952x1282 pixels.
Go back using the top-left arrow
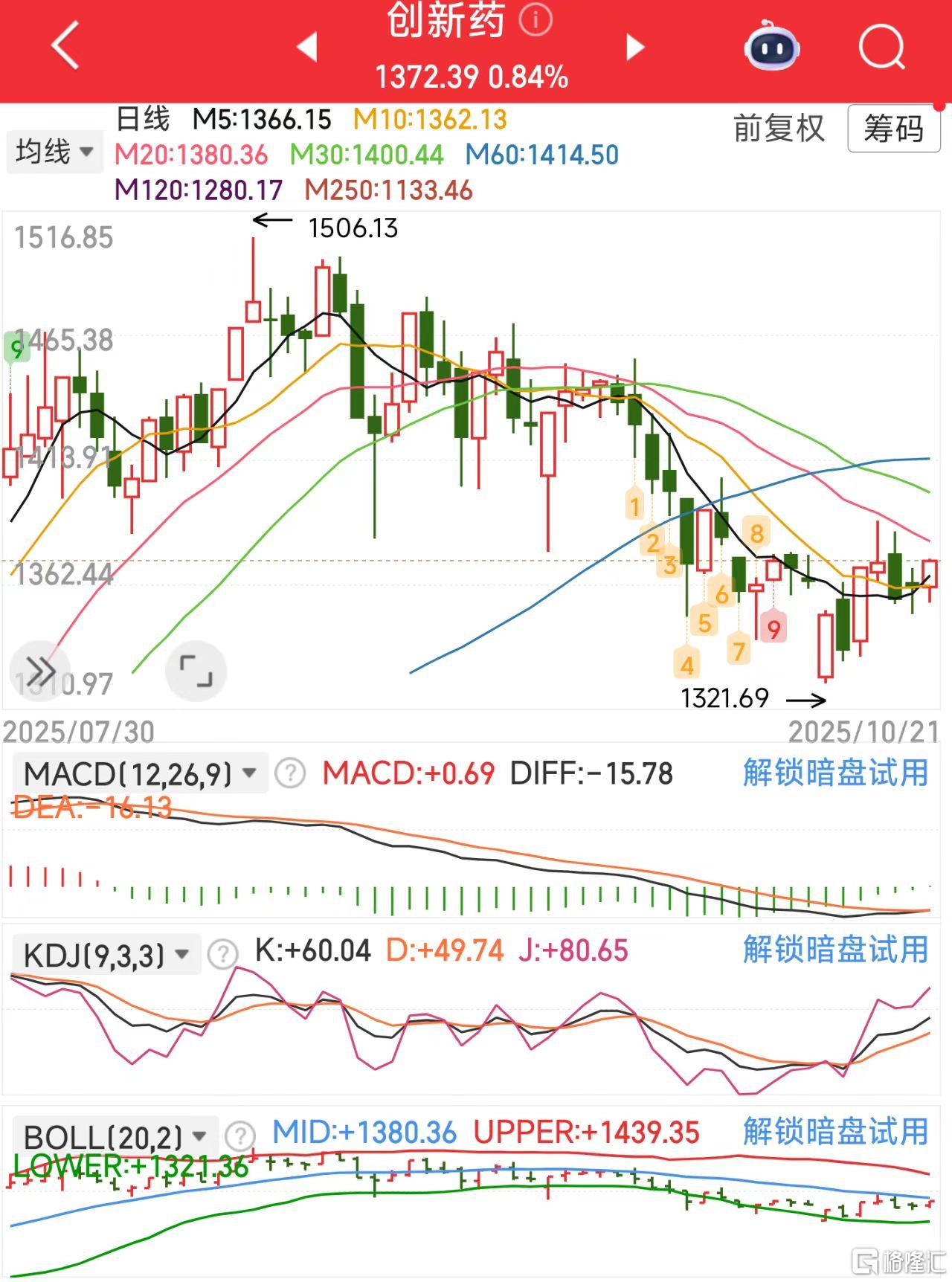[65, 46]
